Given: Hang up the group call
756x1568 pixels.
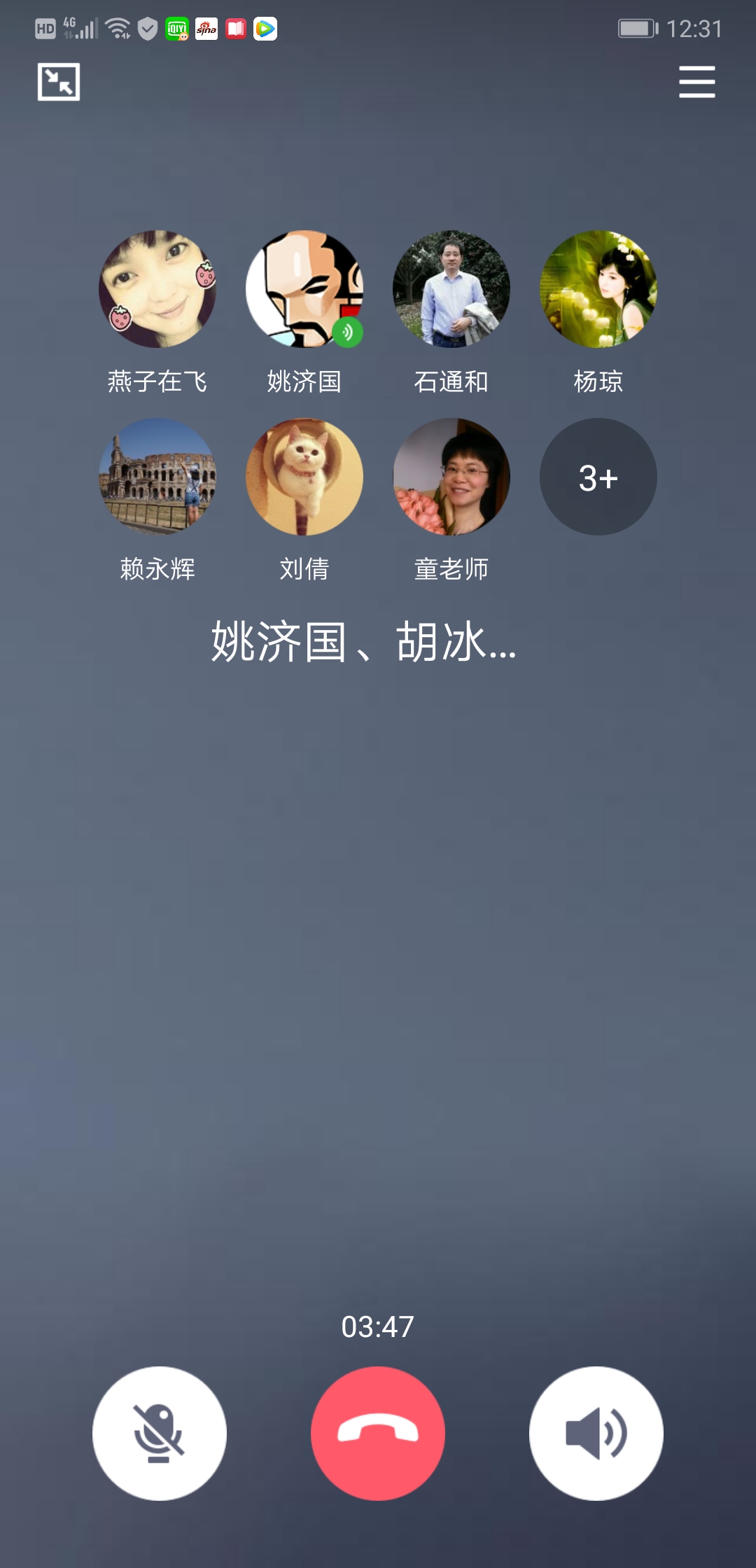Looking at the screenshot, I should pyautogui.click(x=378, y=1433).
